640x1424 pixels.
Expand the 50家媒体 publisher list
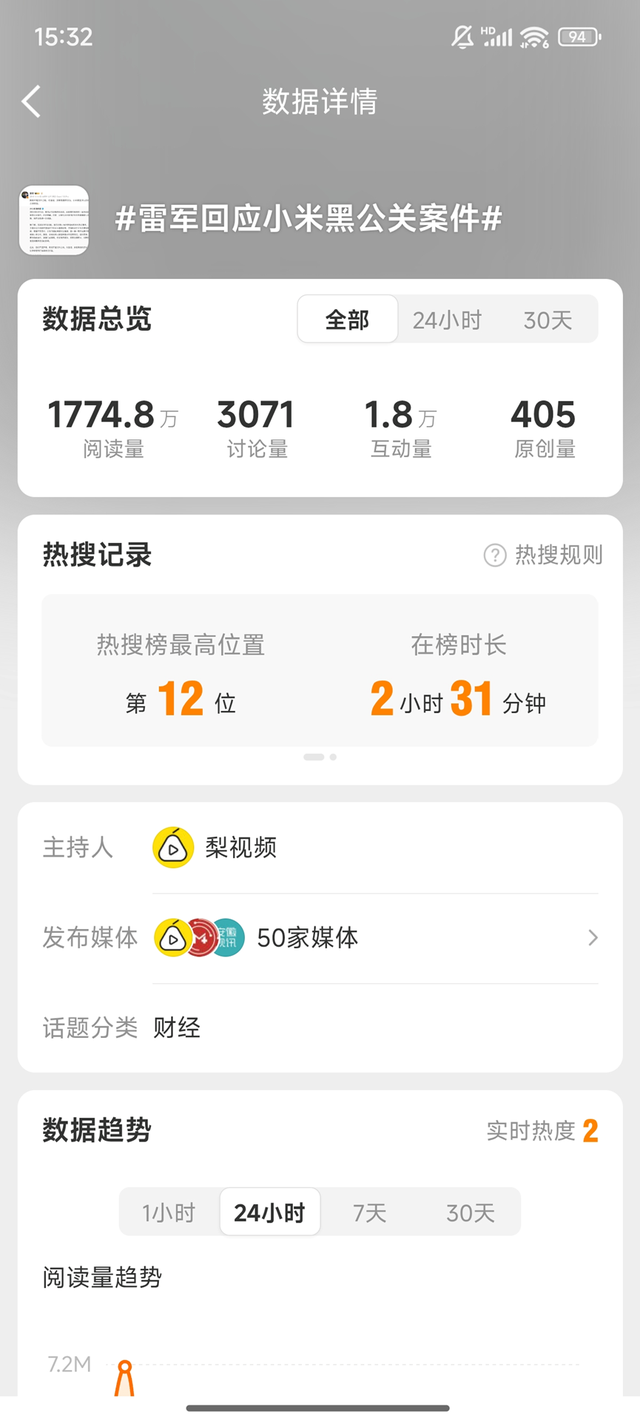[x=593, y=938]
